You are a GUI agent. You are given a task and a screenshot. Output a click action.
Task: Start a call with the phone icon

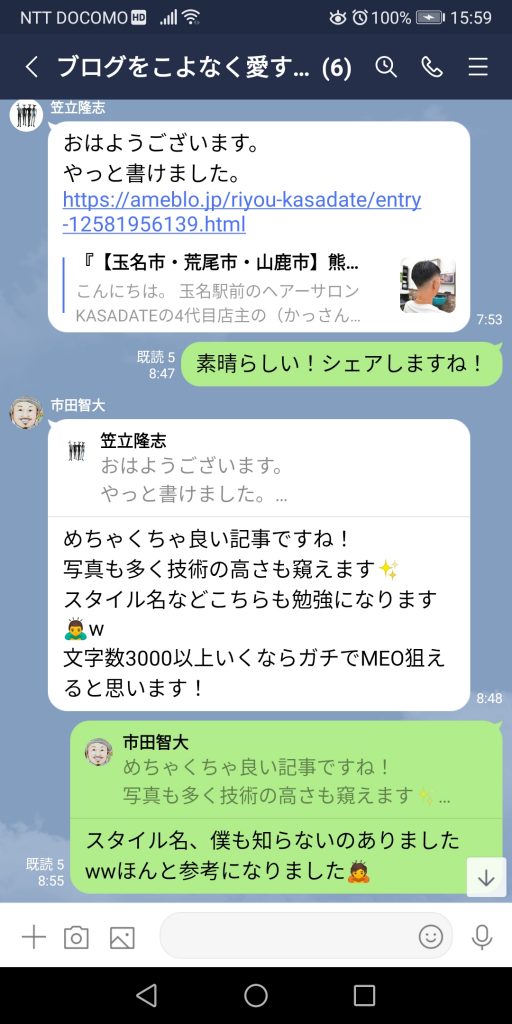(432, 67)
